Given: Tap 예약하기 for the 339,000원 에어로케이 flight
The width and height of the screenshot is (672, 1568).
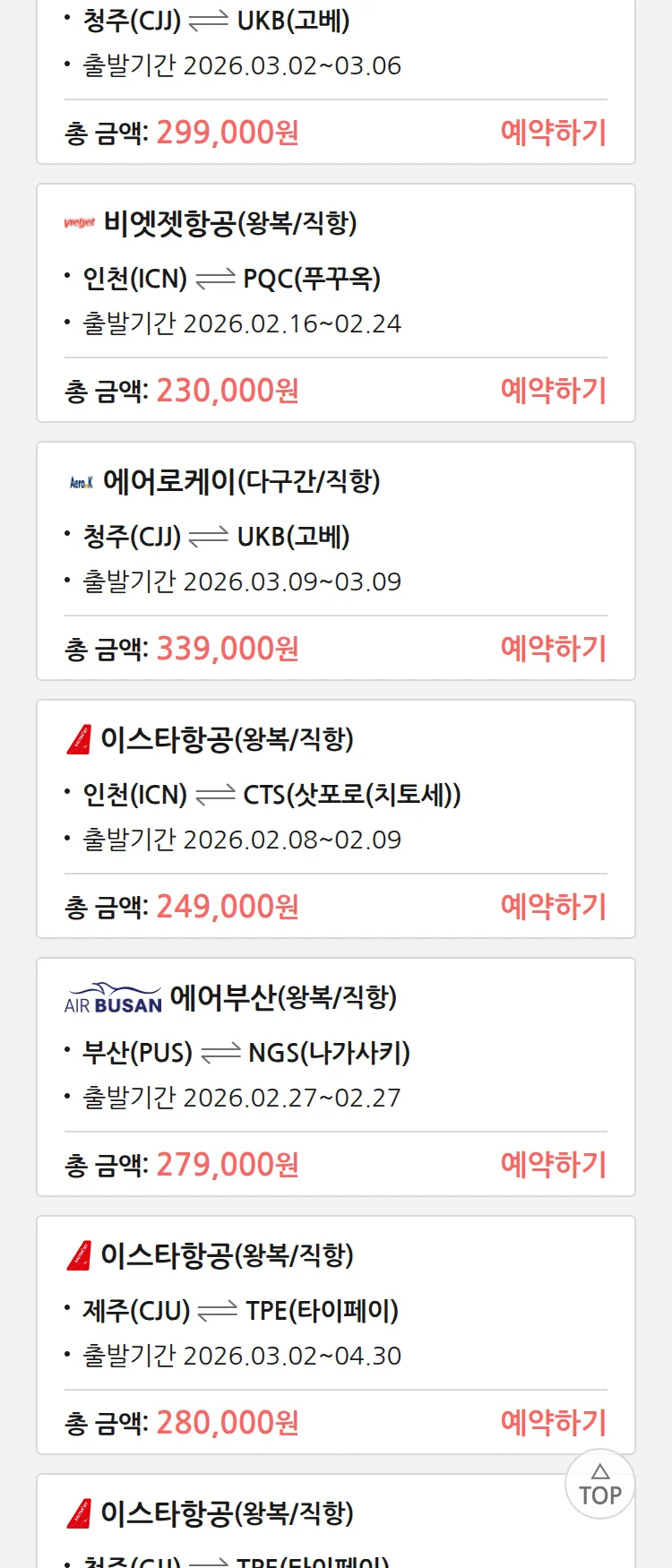Looking at the screenshot, I should click(553, 649).
